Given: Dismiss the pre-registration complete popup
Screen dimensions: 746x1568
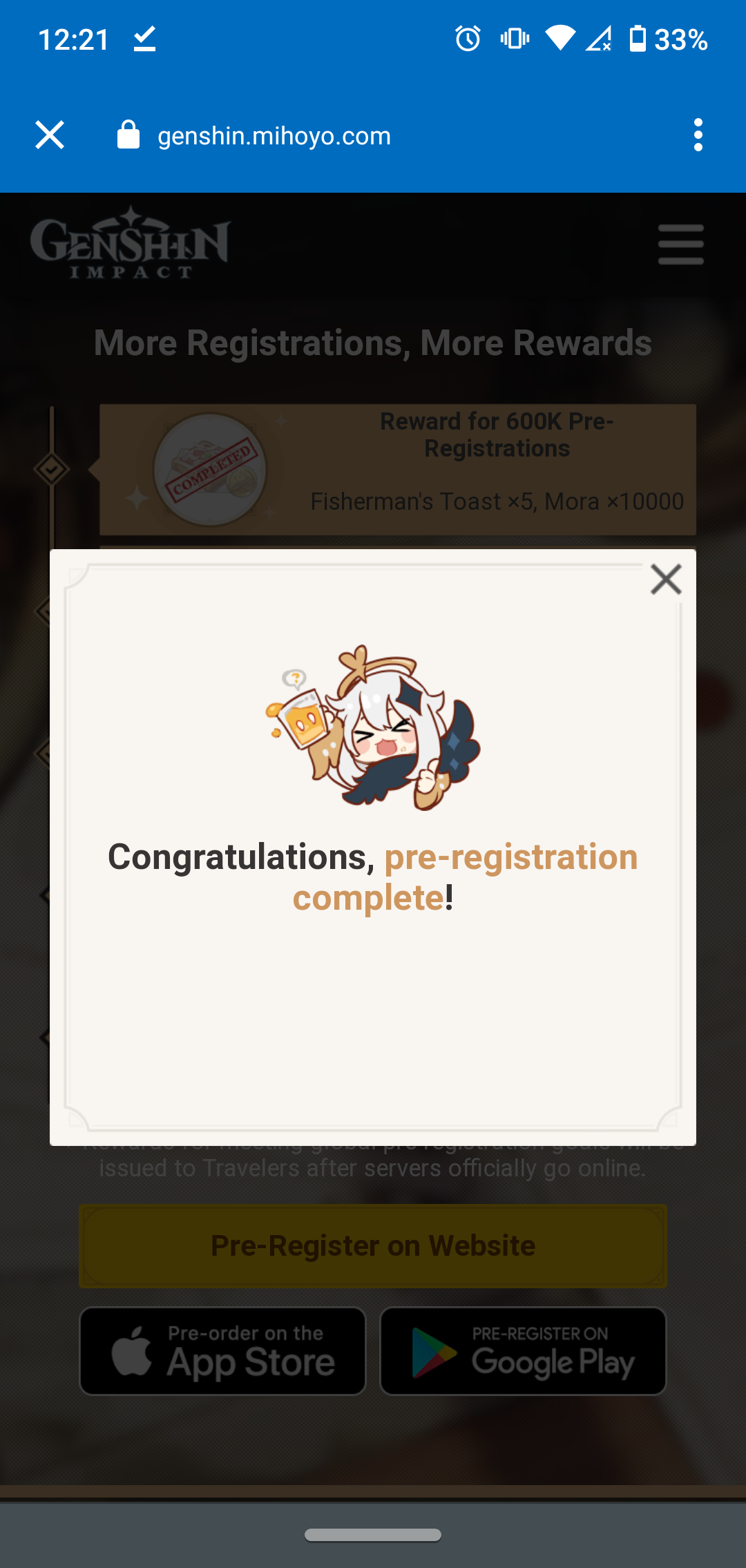Looking at the screenshot, I should click(x=666, y=579).
